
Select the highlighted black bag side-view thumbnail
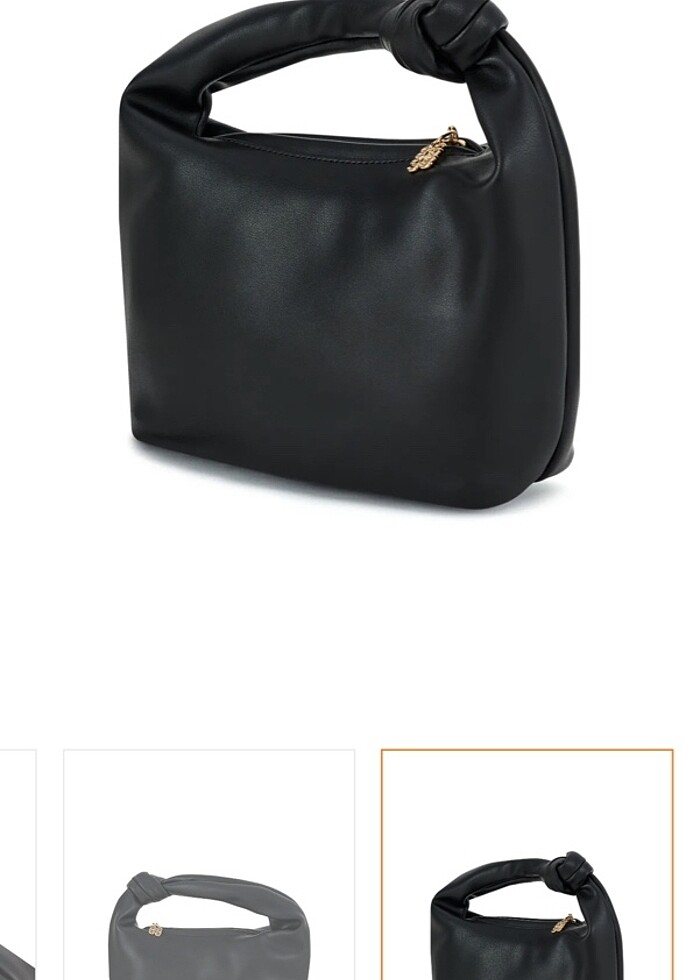[x=526, y=865]
